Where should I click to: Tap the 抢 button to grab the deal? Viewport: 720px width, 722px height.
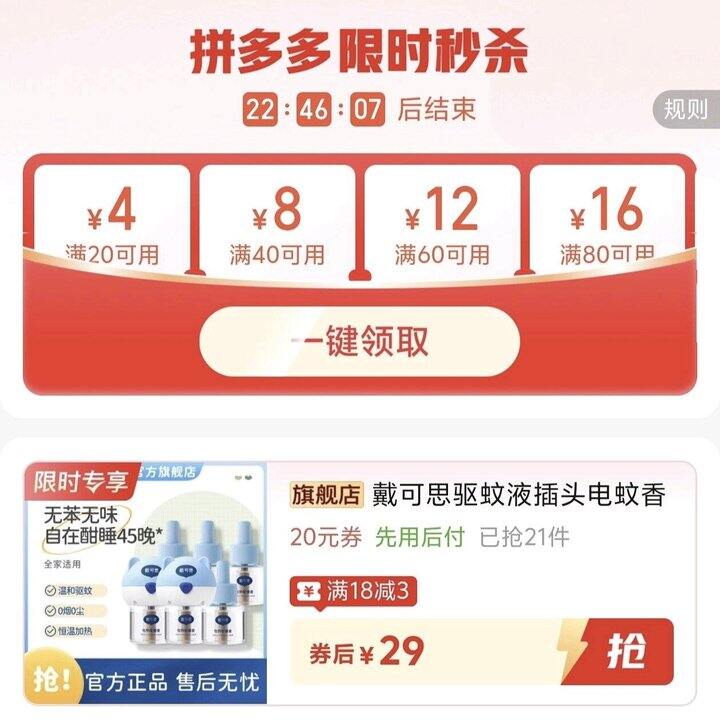pos(625,646)
